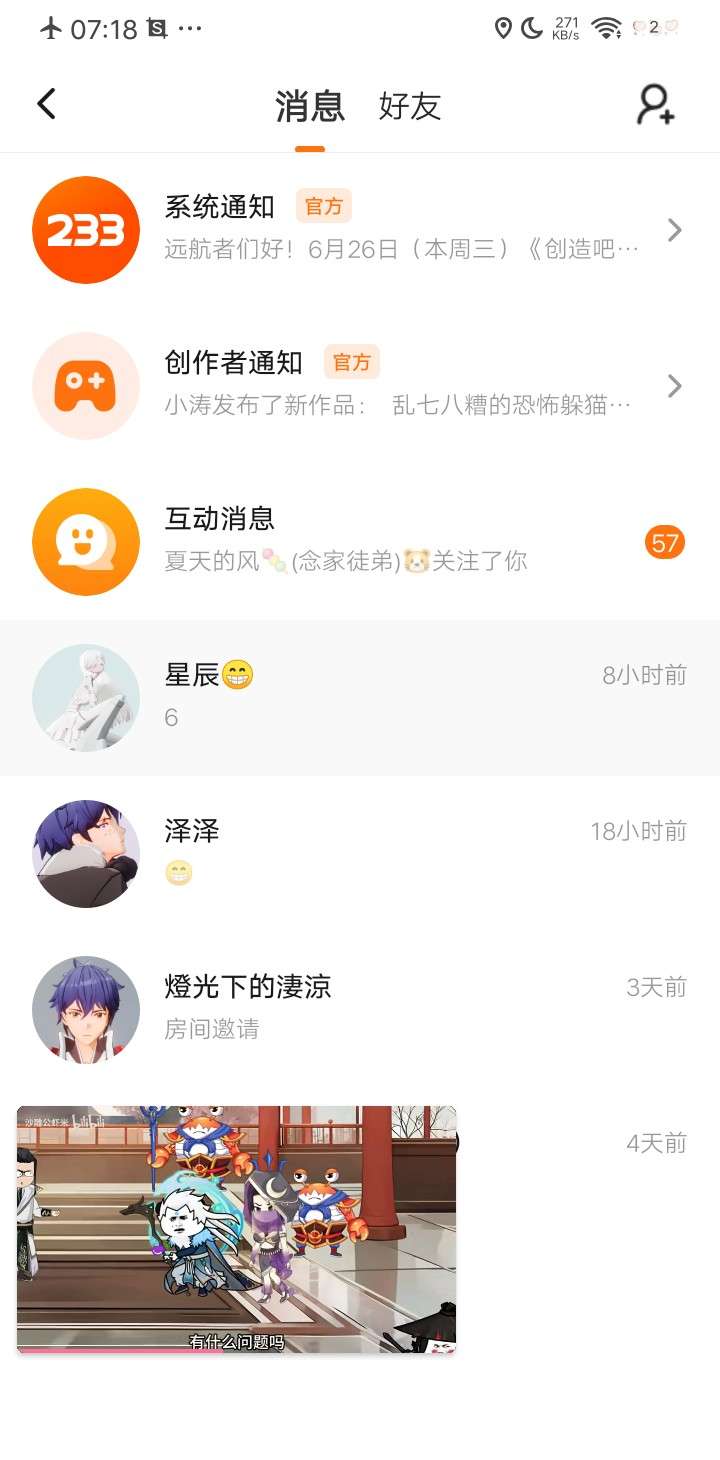Viewport: 720px width, 1460px height.
Task: Open 系统通知 official notifications
Action: (360, 230)
